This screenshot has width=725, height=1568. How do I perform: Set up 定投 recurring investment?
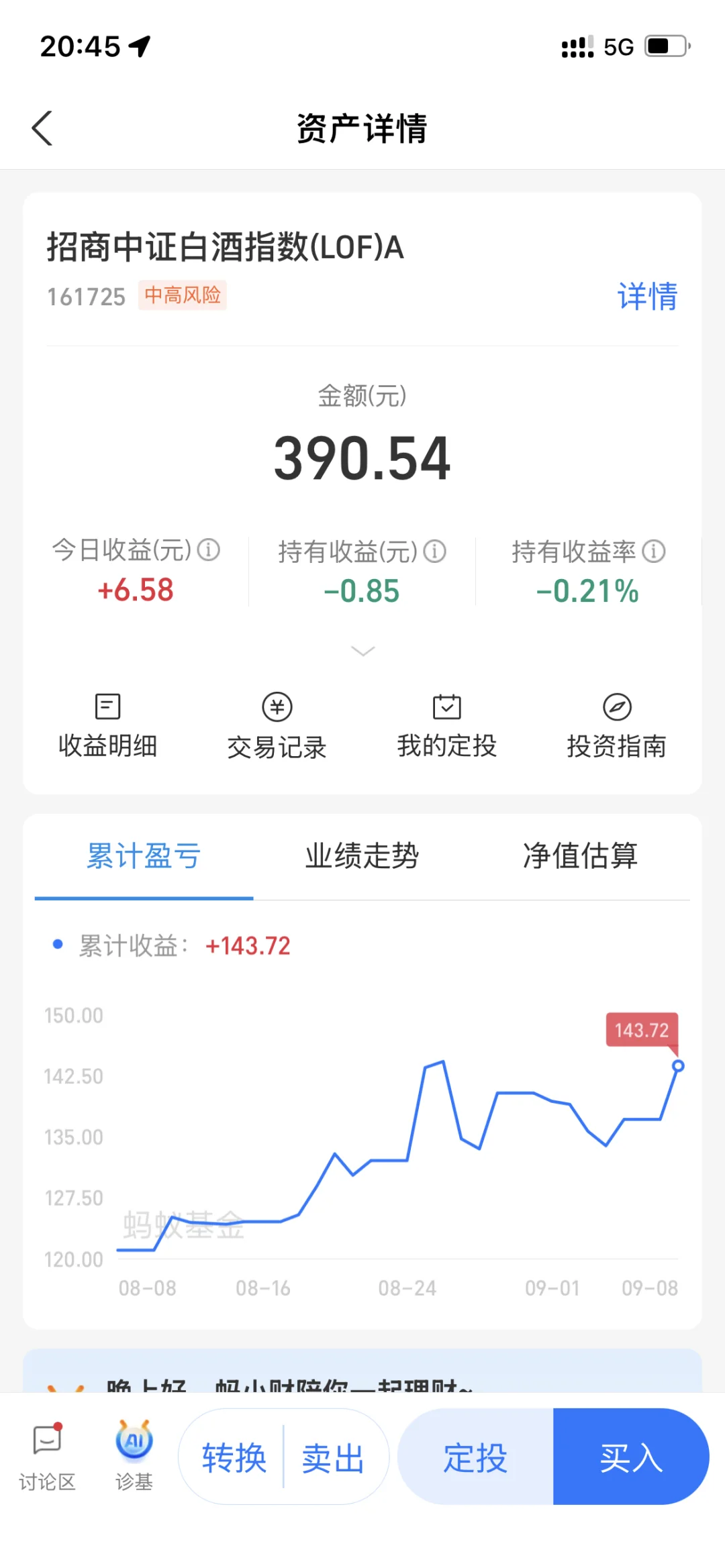click(x=475, y=1457)
